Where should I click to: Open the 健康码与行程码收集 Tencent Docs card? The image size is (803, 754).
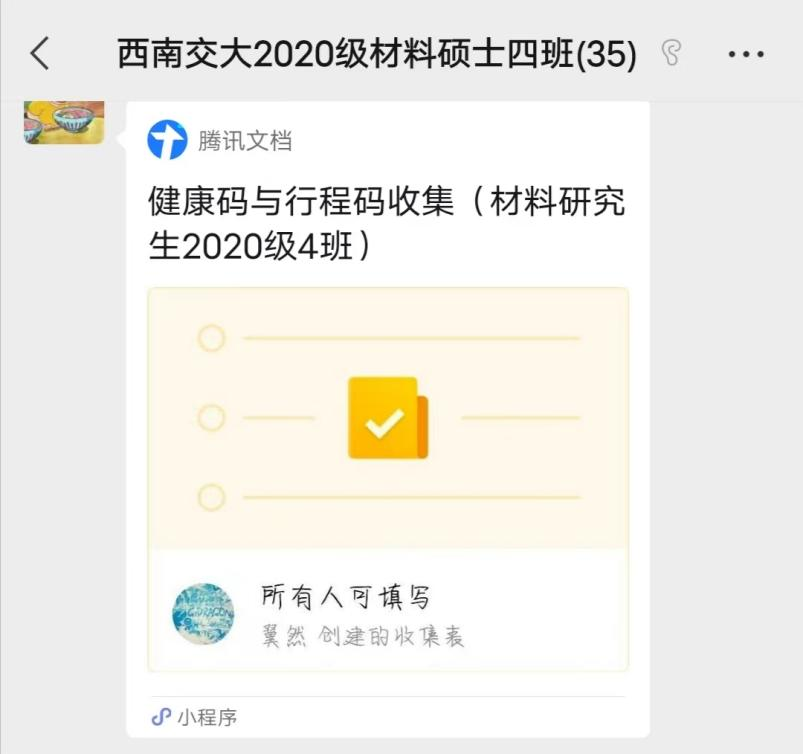click(387, 420)
